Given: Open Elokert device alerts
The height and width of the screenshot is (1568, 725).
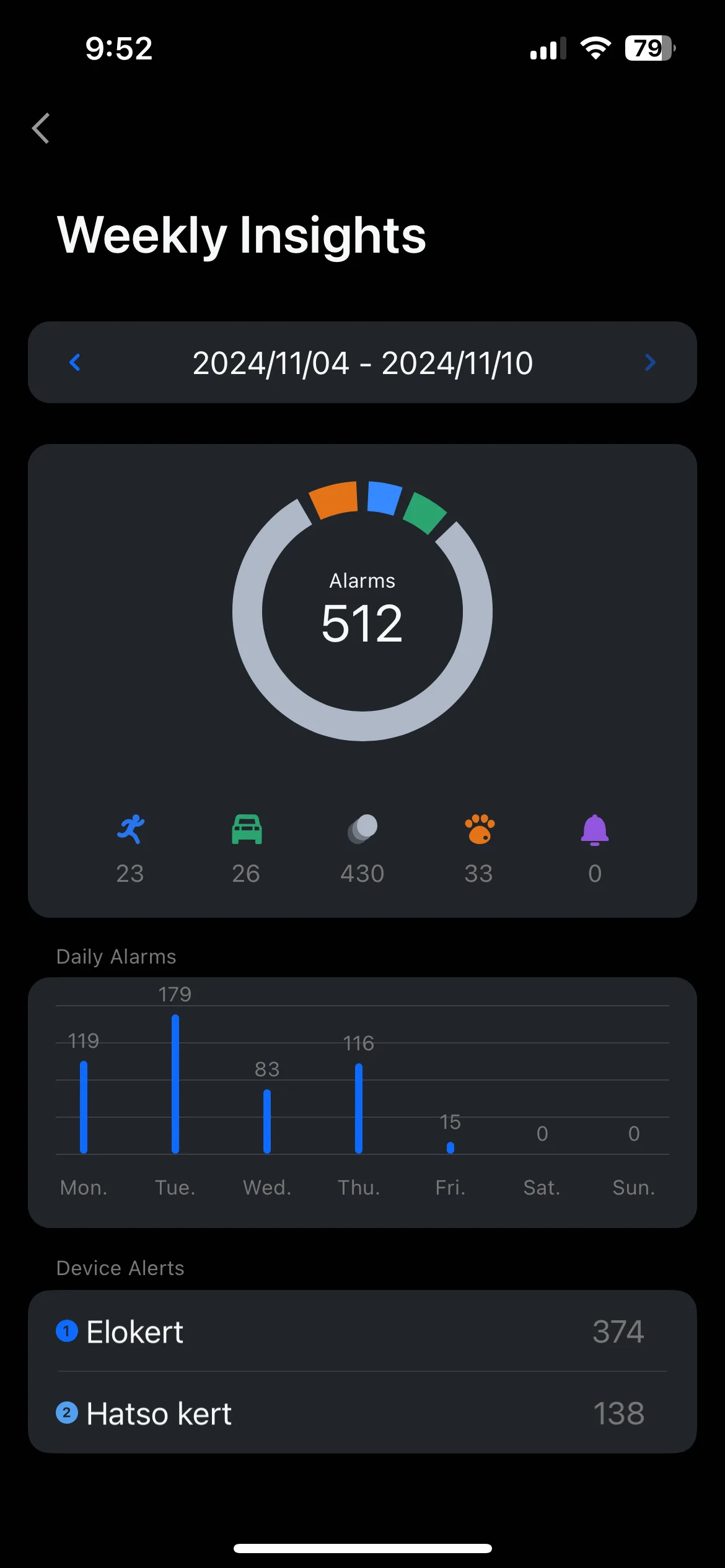Looking at the screenshot, I should [x=362, y=1331].
